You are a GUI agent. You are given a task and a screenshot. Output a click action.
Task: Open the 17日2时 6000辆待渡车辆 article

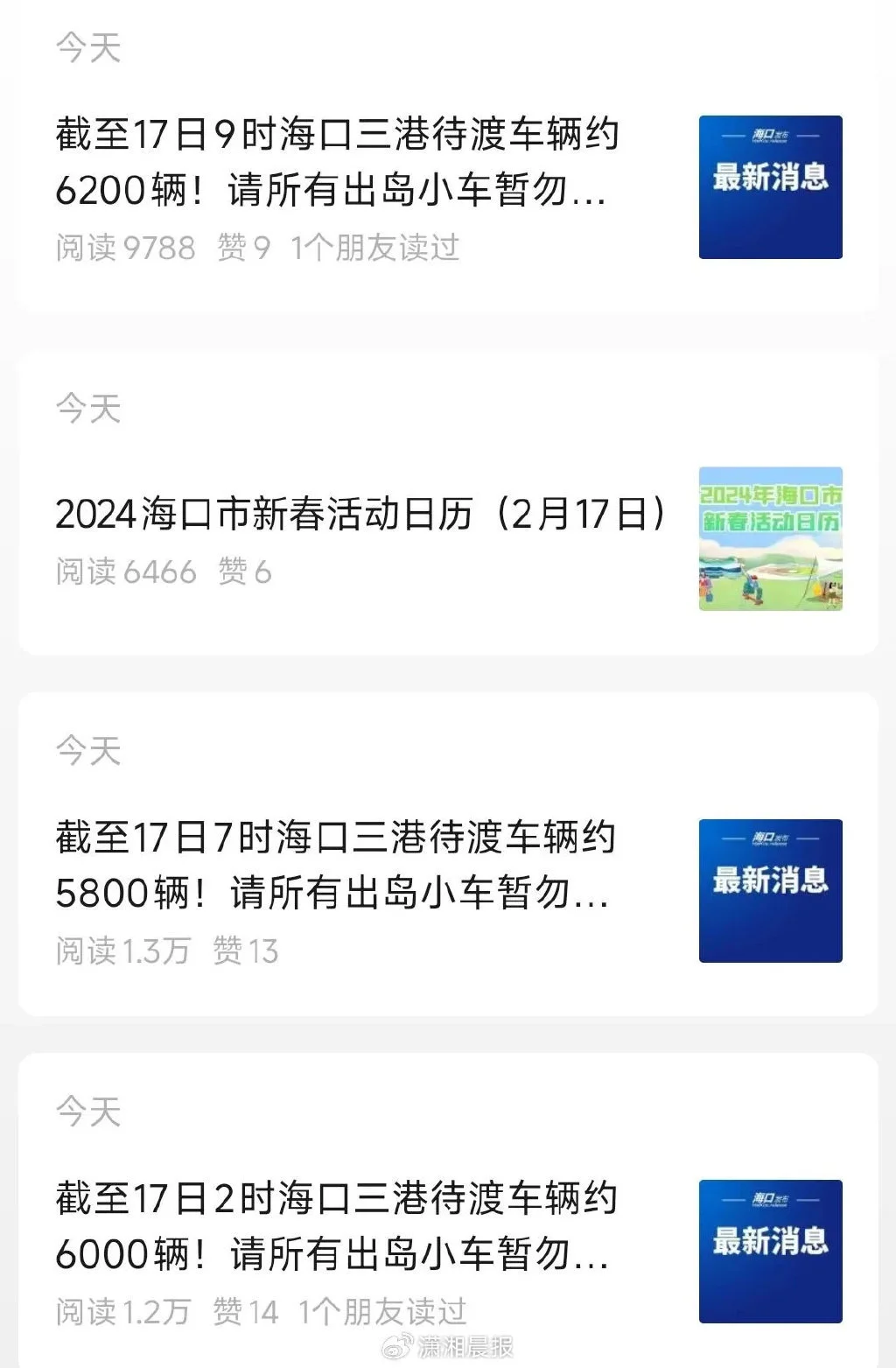[x=337, y=1225]
